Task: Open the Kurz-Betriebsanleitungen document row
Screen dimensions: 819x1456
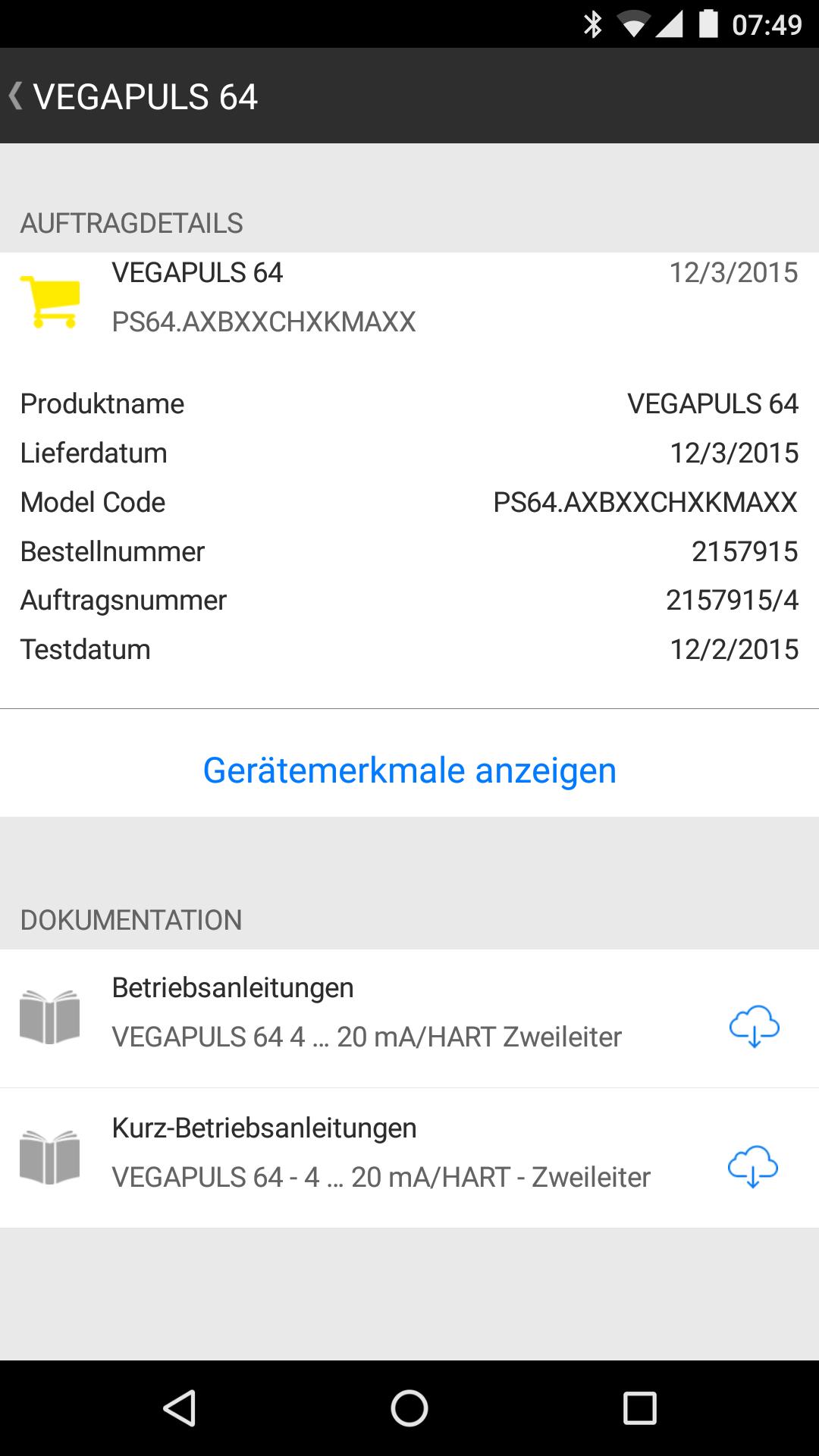Action: click(x=409, y=1159)
